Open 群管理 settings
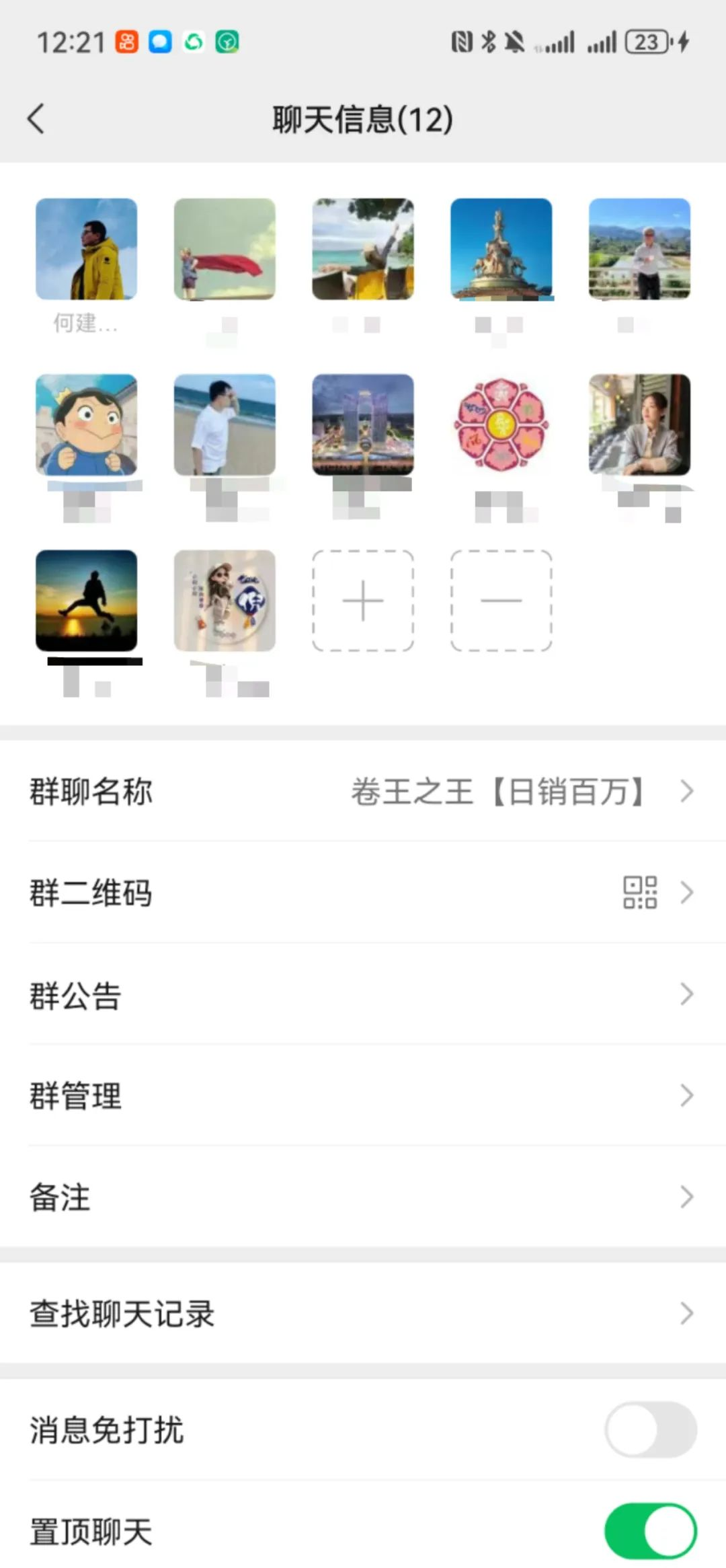 pyautogui.click(x=363, y=1096)
